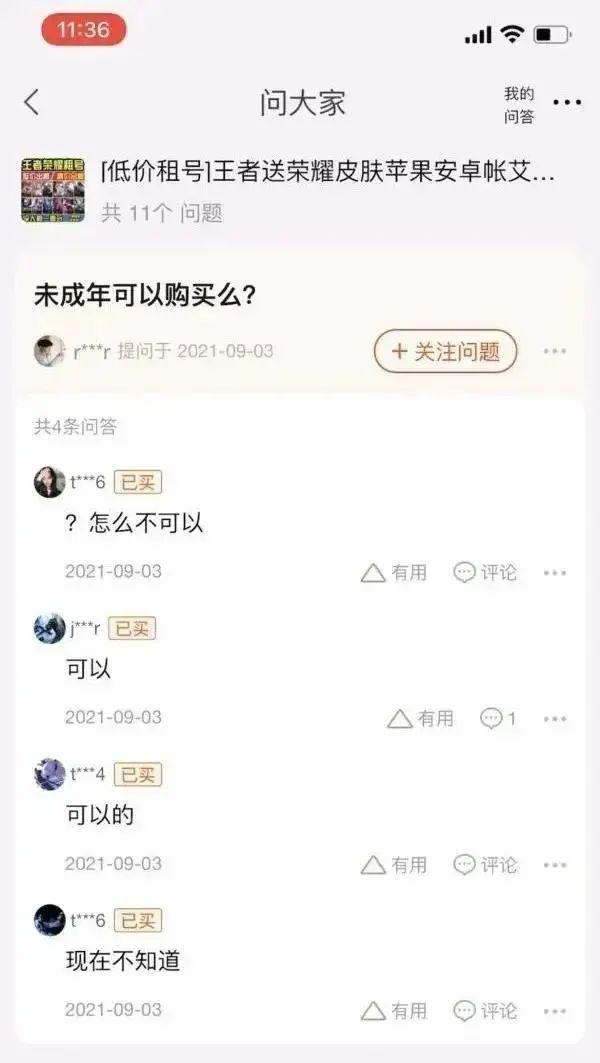
Task: Open the top-right overflow menu
Action: coord(567,103)
